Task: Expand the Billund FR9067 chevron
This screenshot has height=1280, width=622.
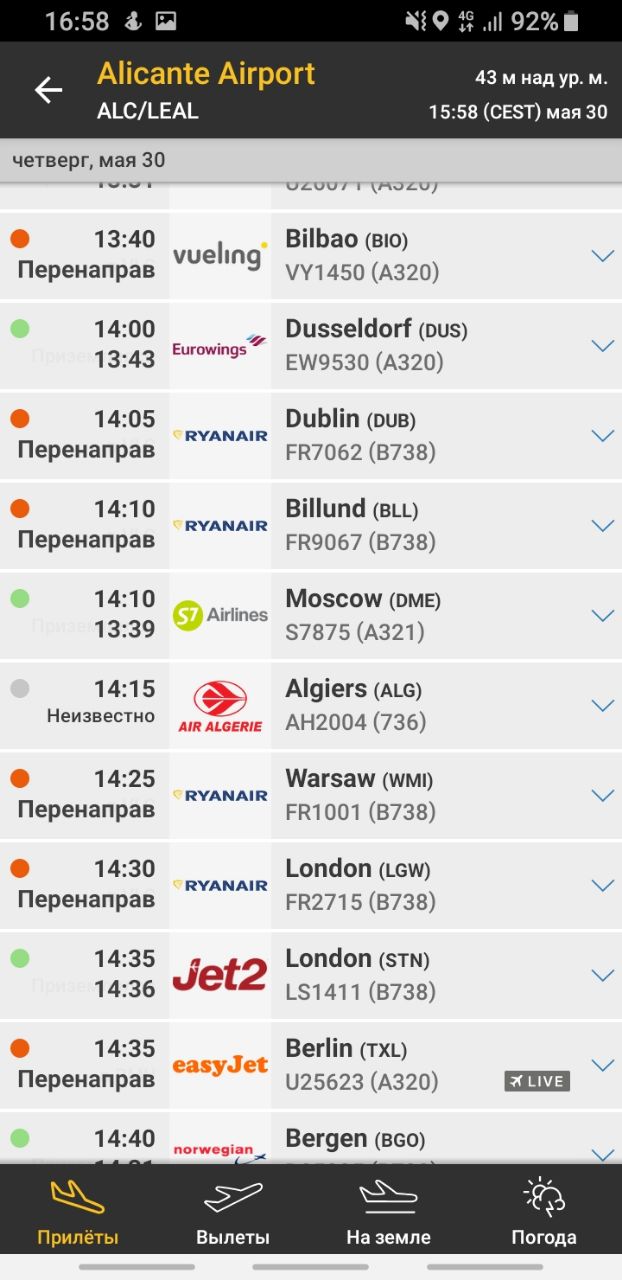Action: pyautogui.click(x=602, y=525)
